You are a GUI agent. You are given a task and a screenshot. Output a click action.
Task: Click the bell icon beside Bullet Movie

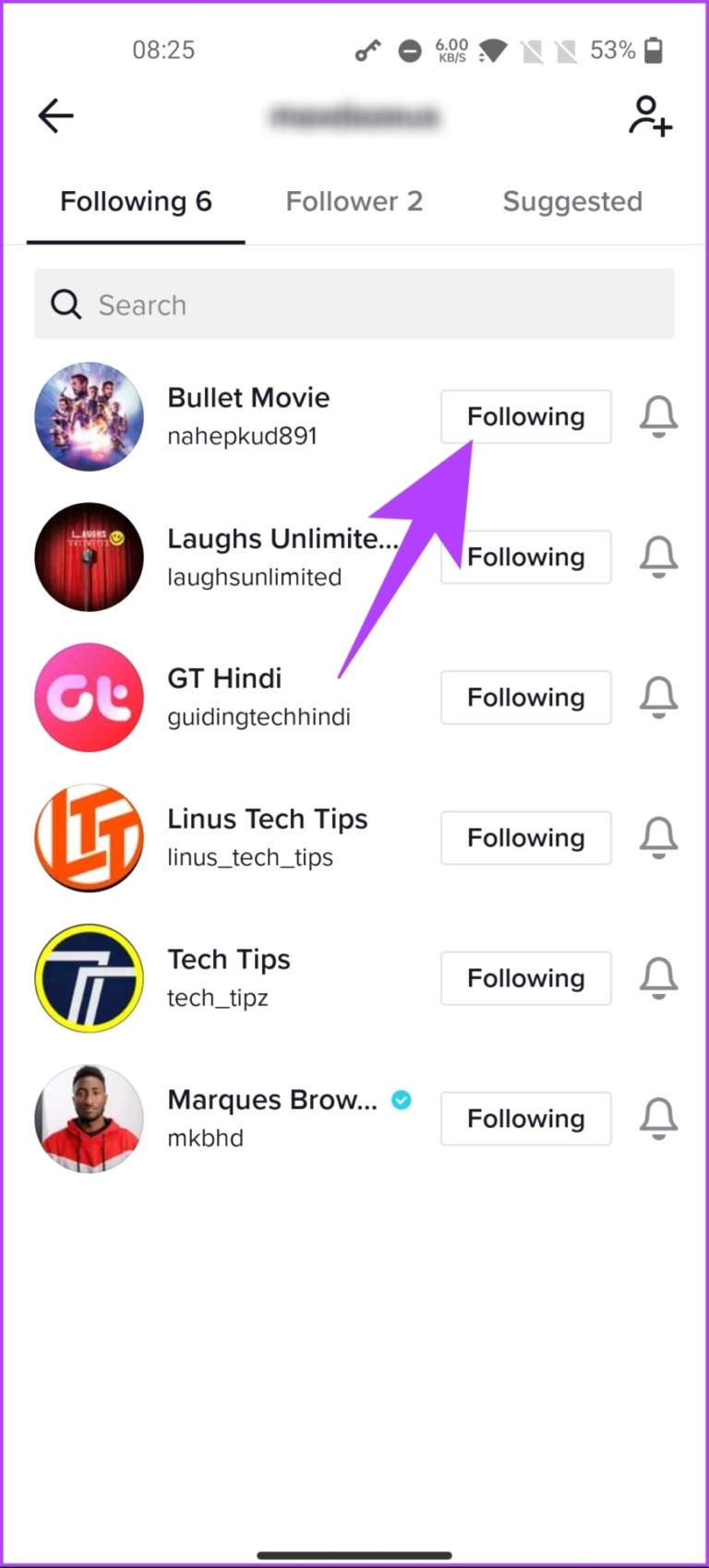pos(658,416)
